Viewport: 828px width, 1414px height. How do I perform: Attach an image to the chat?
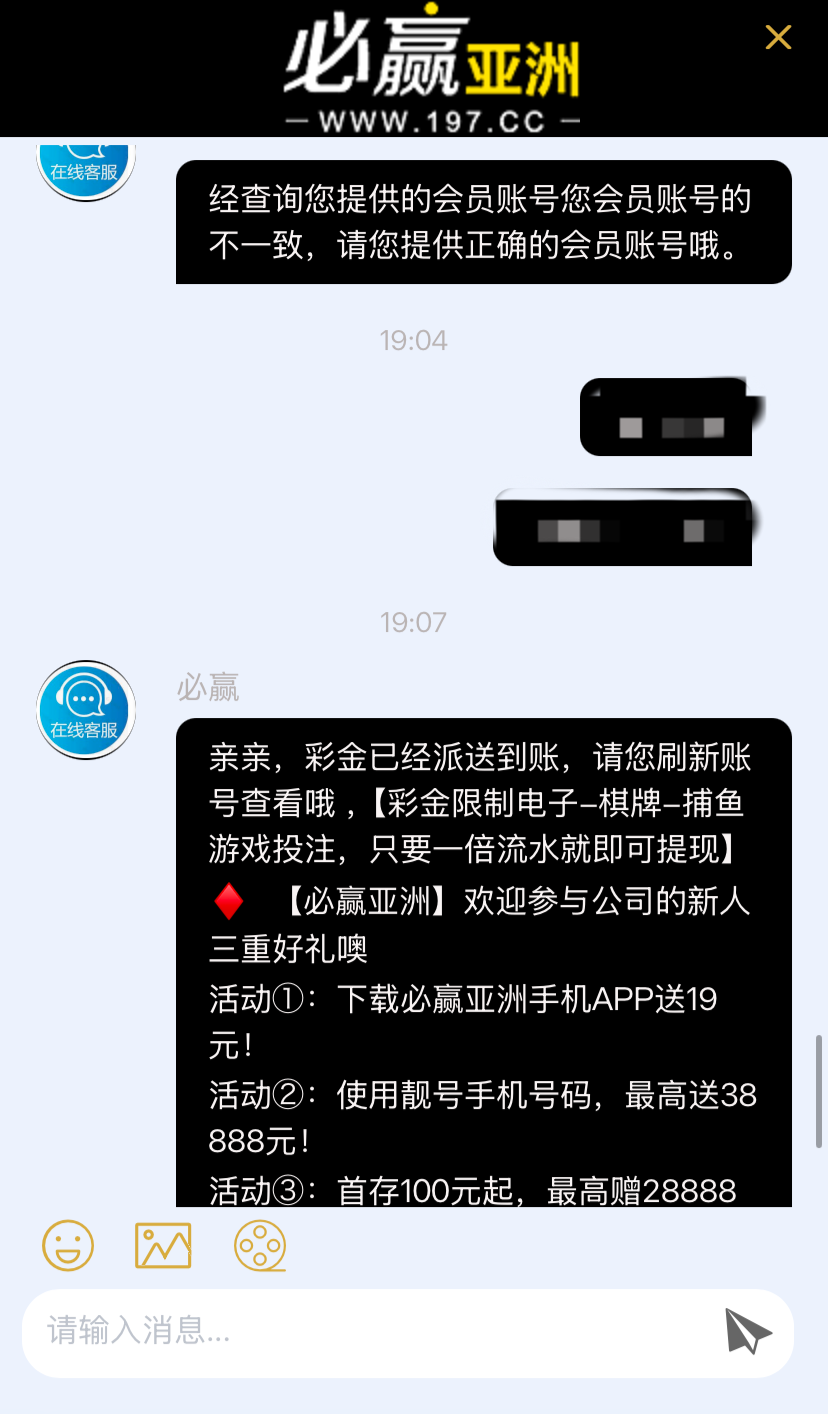163,1246
